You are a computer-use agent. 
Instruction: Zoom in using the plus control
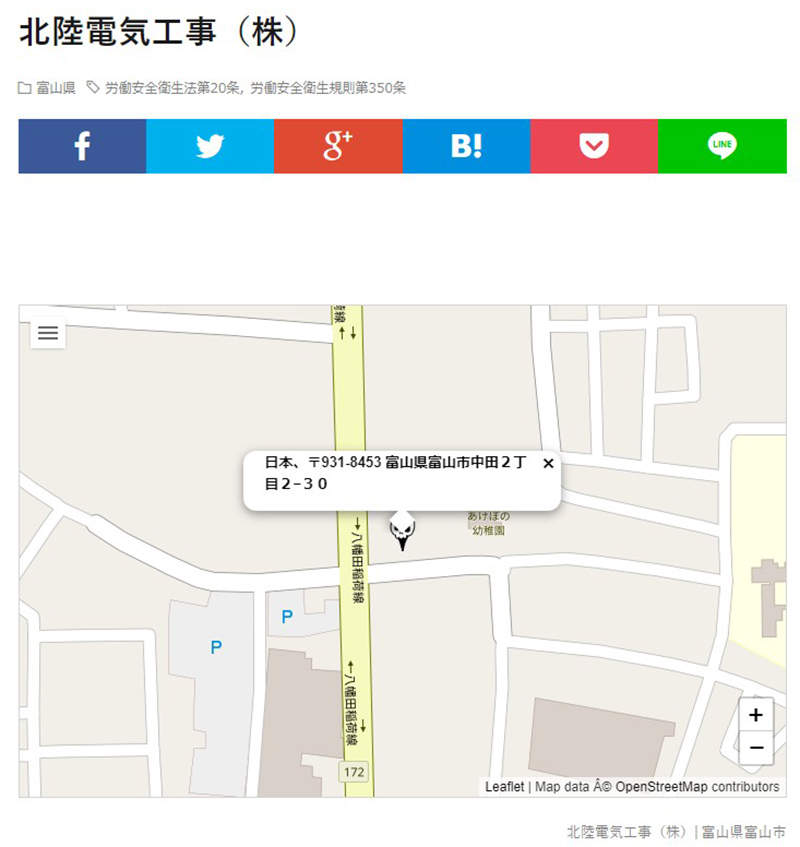point(755,715)
